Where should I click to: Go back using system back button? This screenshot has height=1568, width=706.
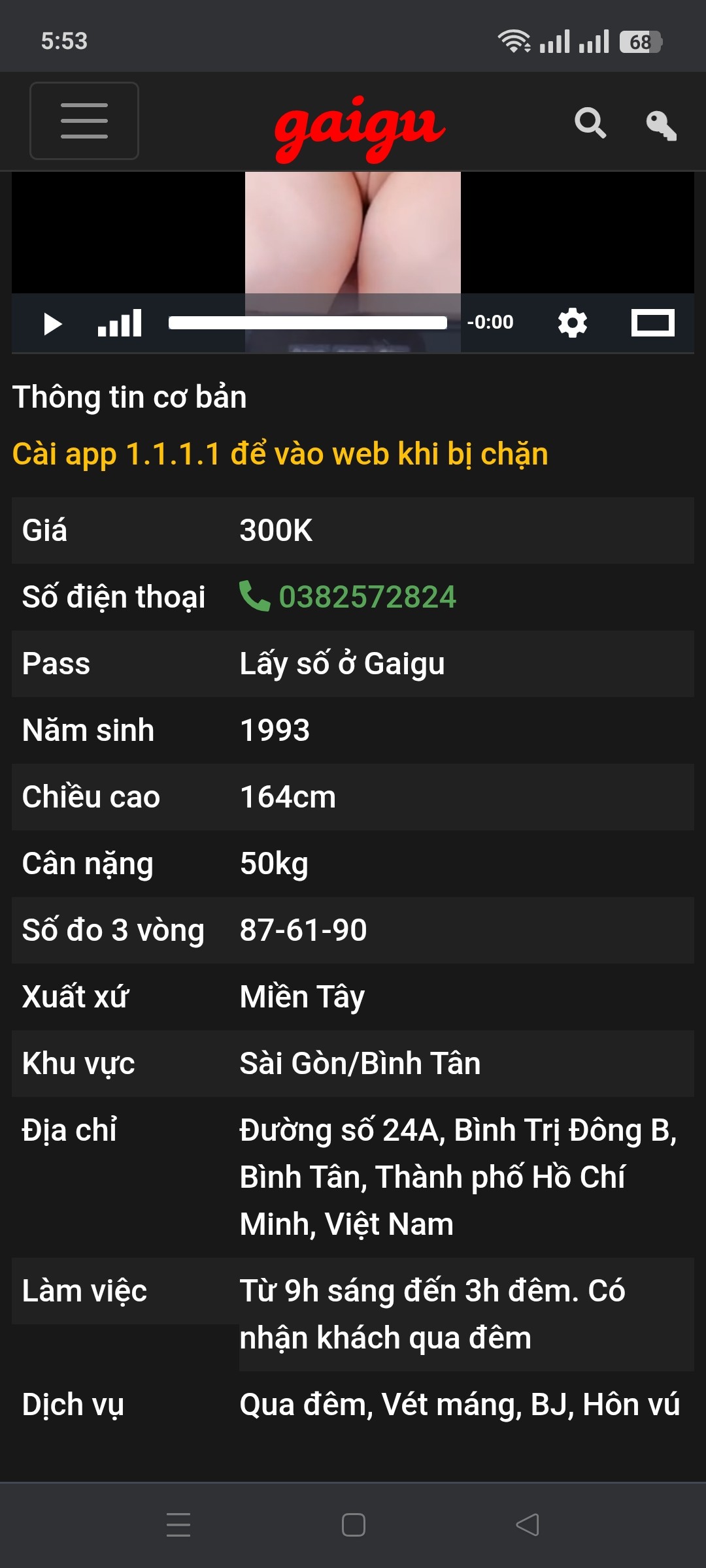tap(528, 1525)
